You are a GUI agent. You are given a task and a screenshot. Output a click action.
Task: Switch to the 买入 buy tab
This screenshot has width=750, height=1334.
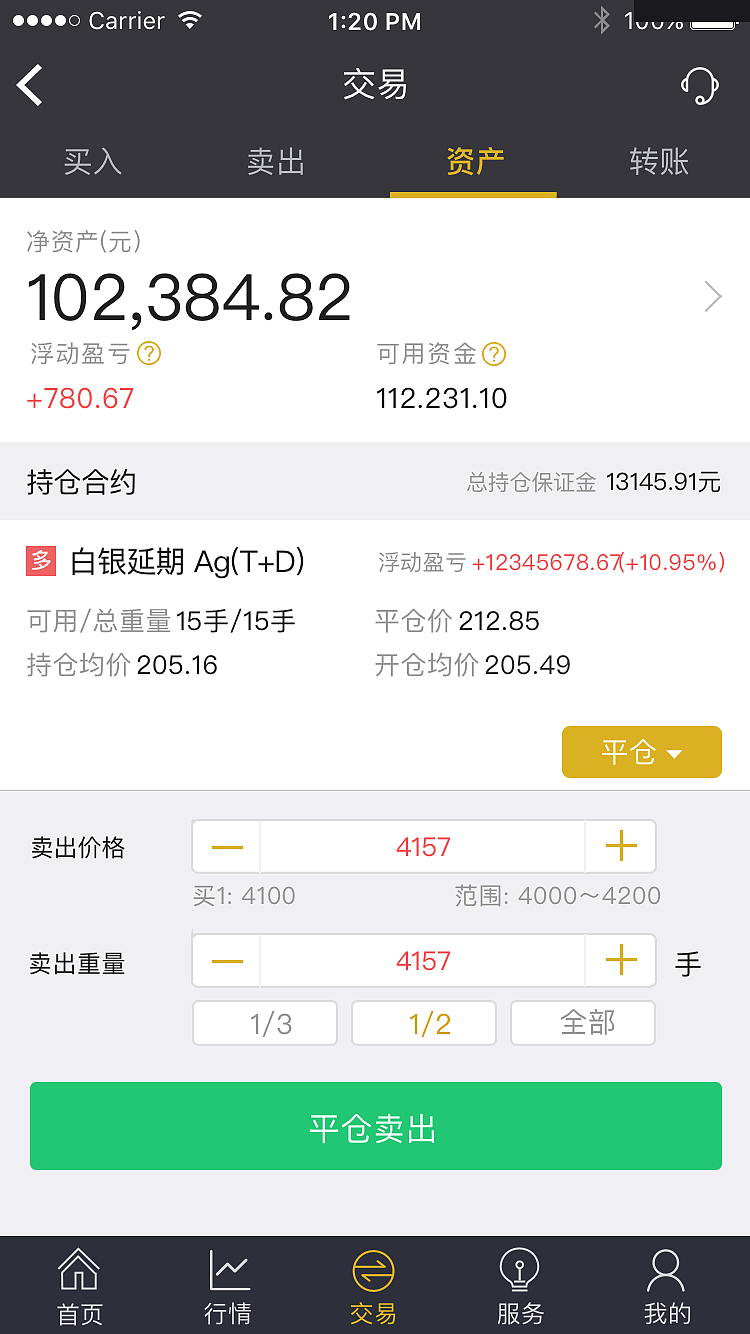click(x=92, y=162)
